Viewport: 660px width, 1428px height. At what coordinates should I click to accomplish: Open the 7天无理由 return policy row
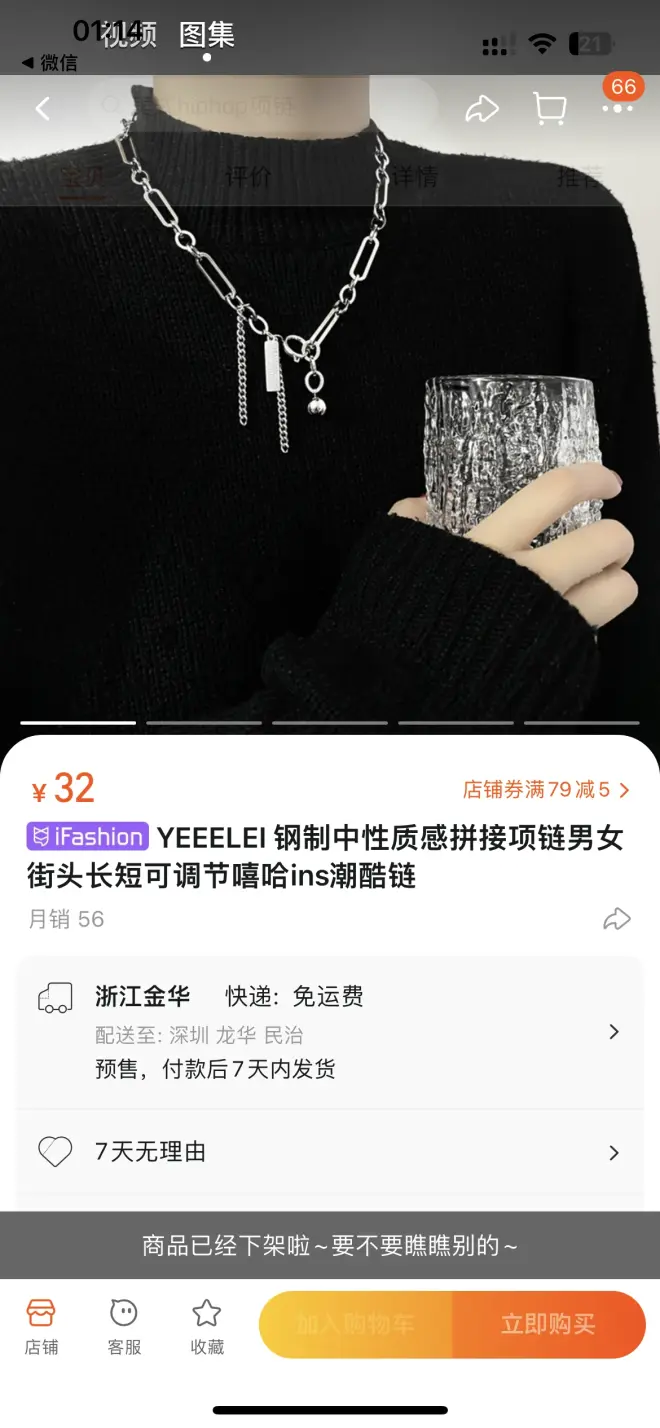330,1152
